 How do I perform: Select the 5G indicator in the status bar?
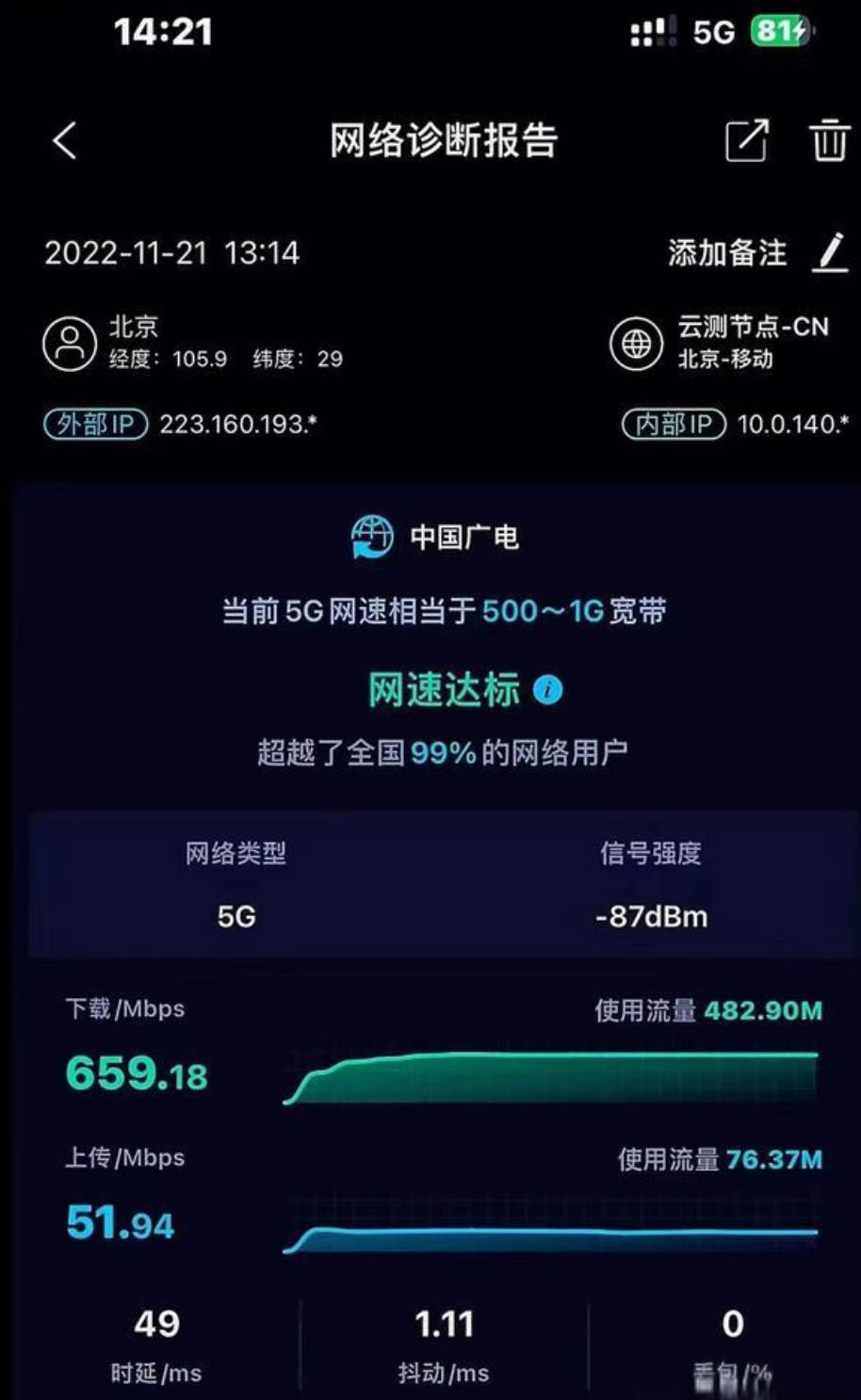coord(714,29)
